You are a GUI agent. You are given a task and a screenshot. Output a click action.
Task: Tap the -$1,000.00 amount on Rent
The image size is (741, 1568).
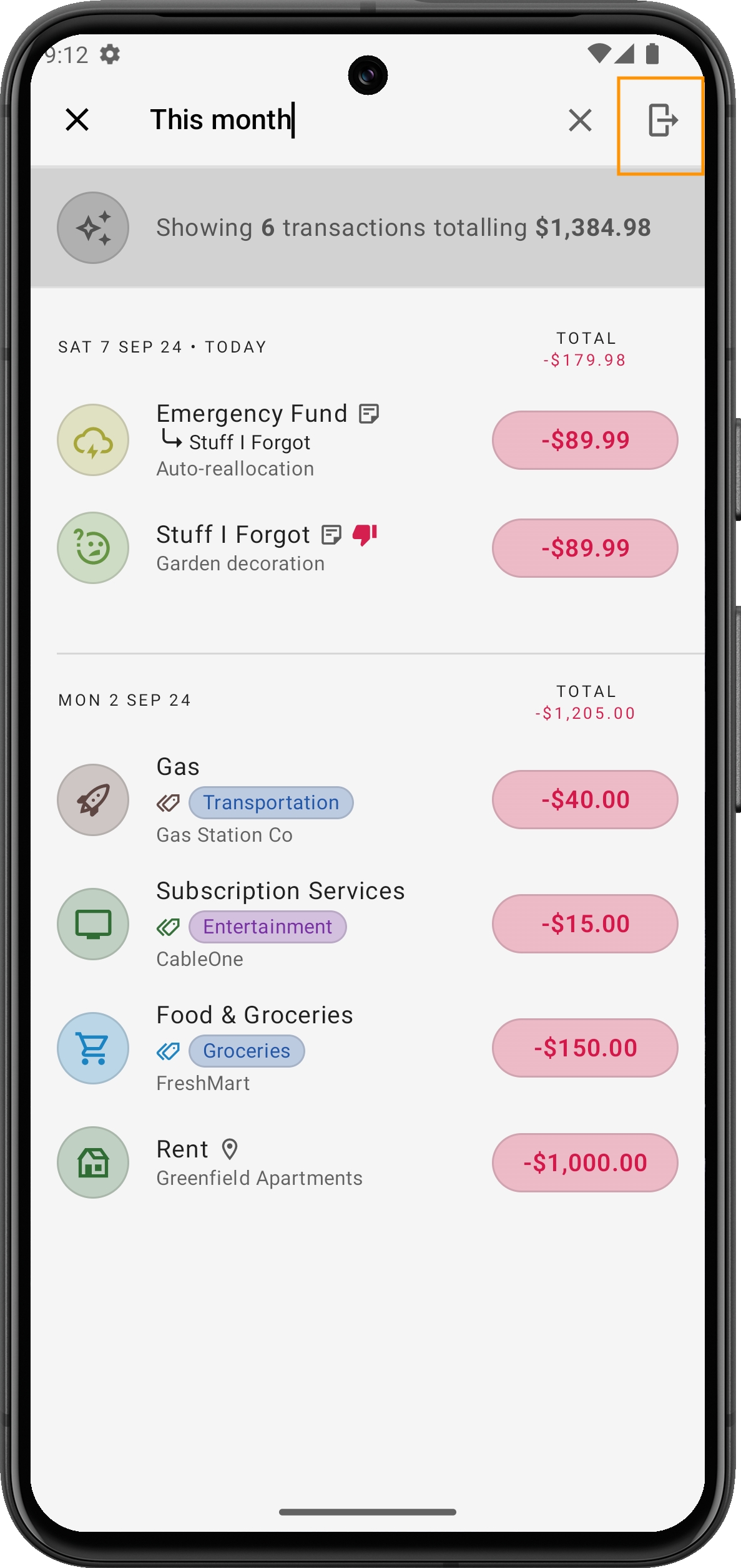click(x=585, y=1162)
